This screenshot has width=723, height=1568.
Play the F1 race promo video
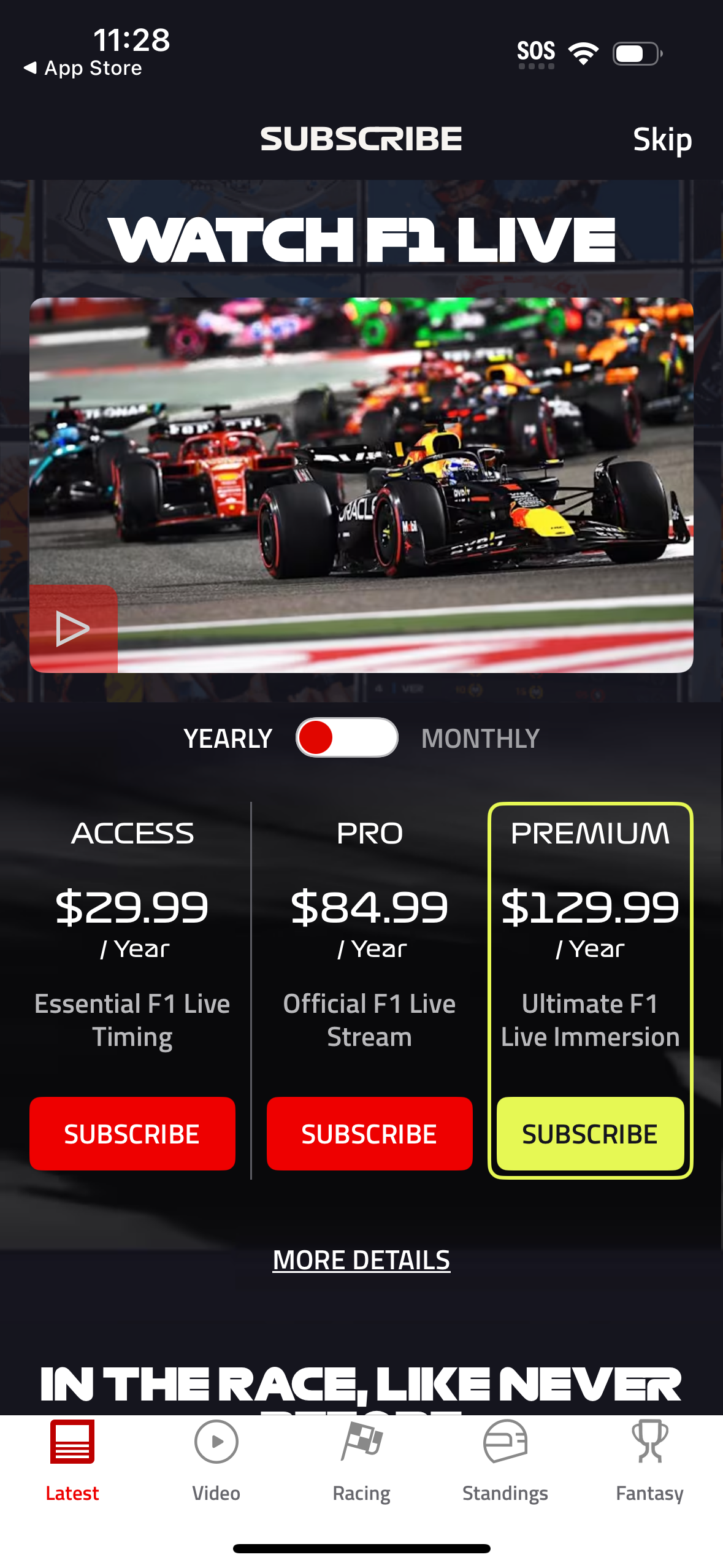coord(73,627)
